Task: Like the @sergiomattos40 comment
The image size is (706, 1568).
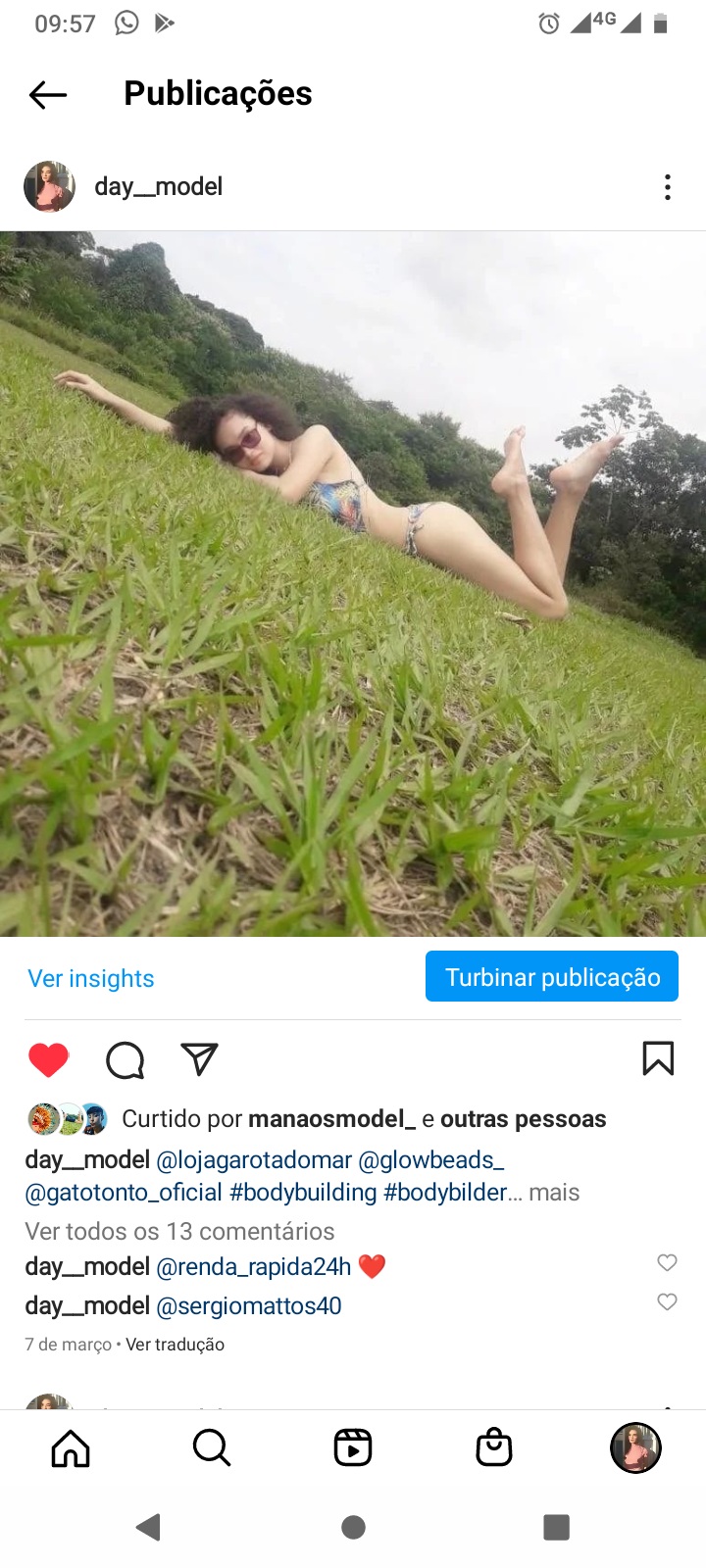Action: click(x=667, y=1302)
